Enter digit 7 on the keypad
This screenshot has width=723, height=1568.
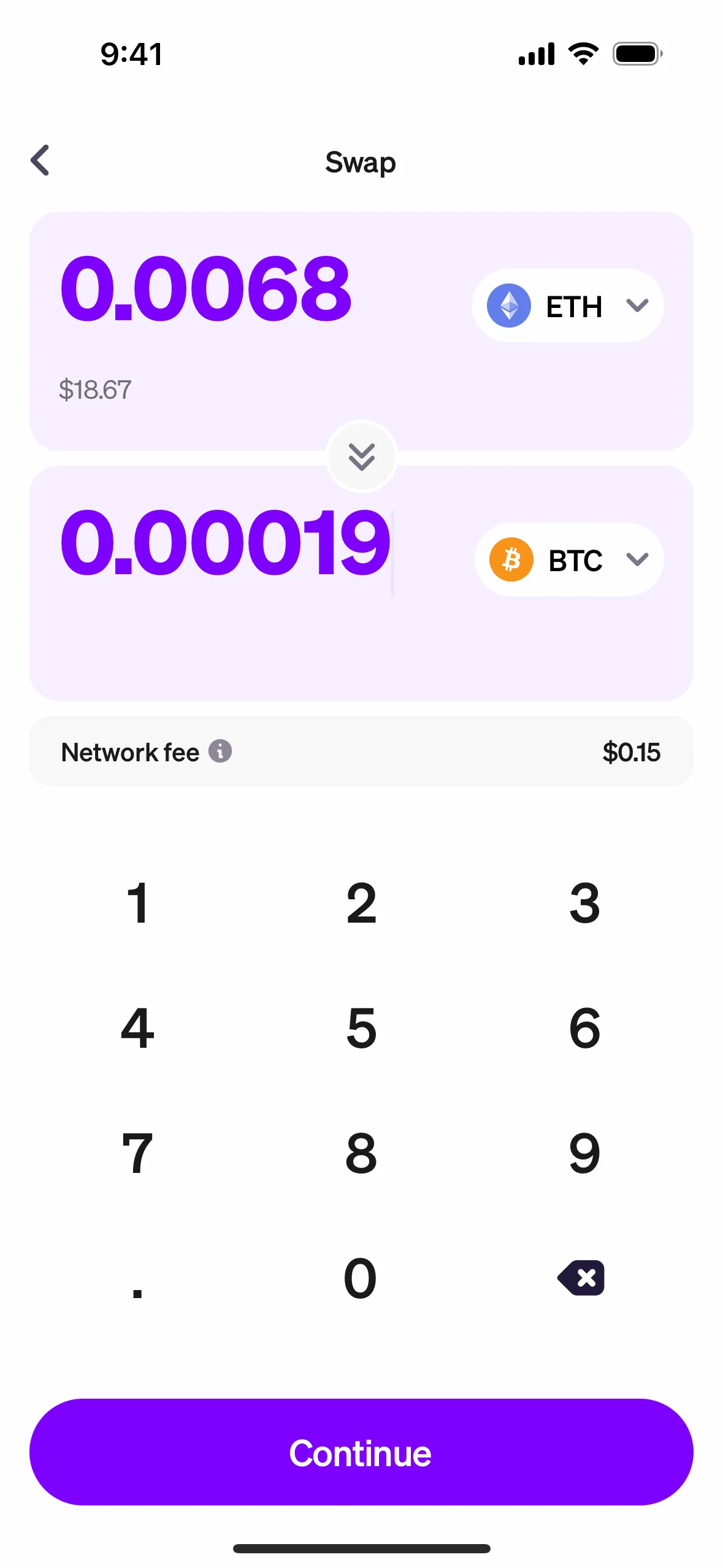pos(137,1153)
